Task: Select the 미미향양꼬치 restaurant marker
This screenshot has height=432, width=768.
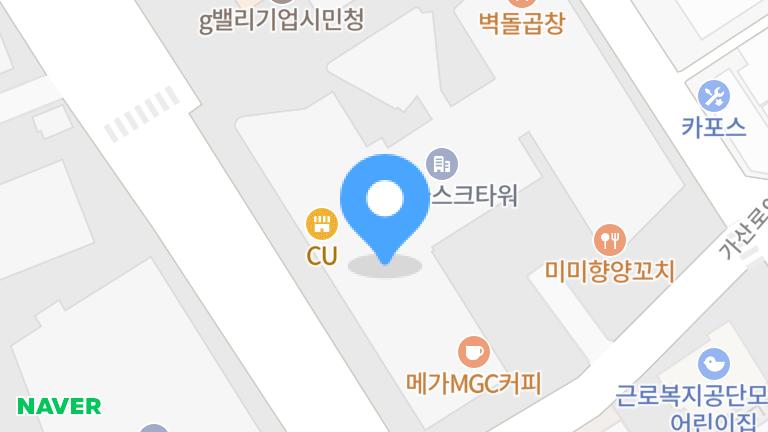Action: tap(610, 240)
